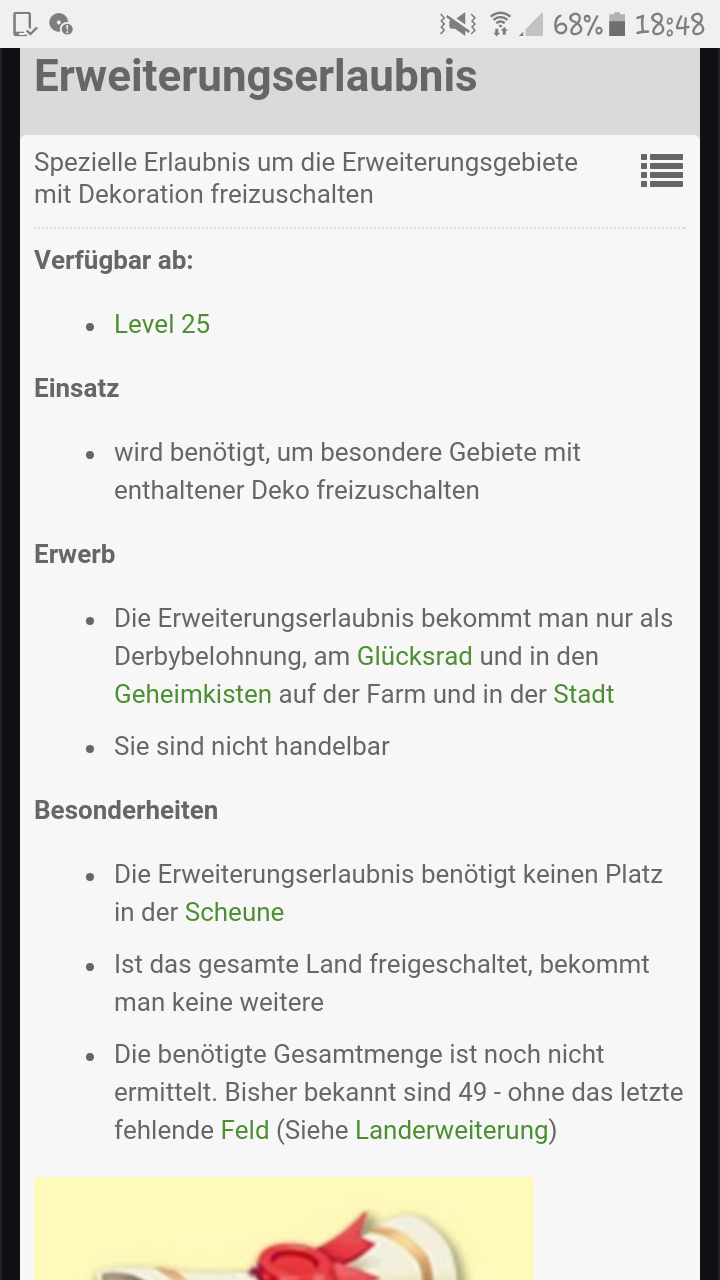Go to the Stadt page link
Image resolution: width=720 pixels, height=1280 pixels.
[x=583, y=694]
